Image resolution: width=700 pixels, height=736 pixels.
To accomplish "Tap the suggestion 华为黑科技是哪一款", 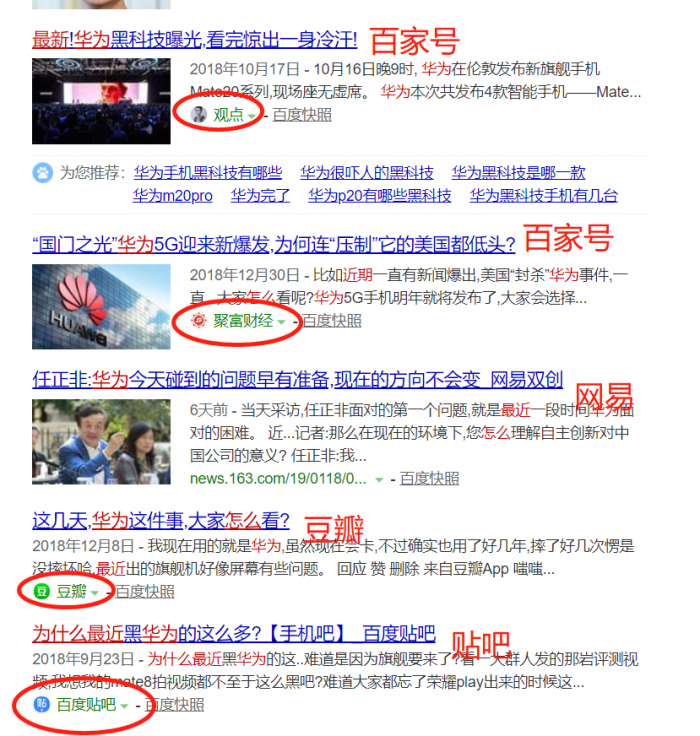I will 518,173.
